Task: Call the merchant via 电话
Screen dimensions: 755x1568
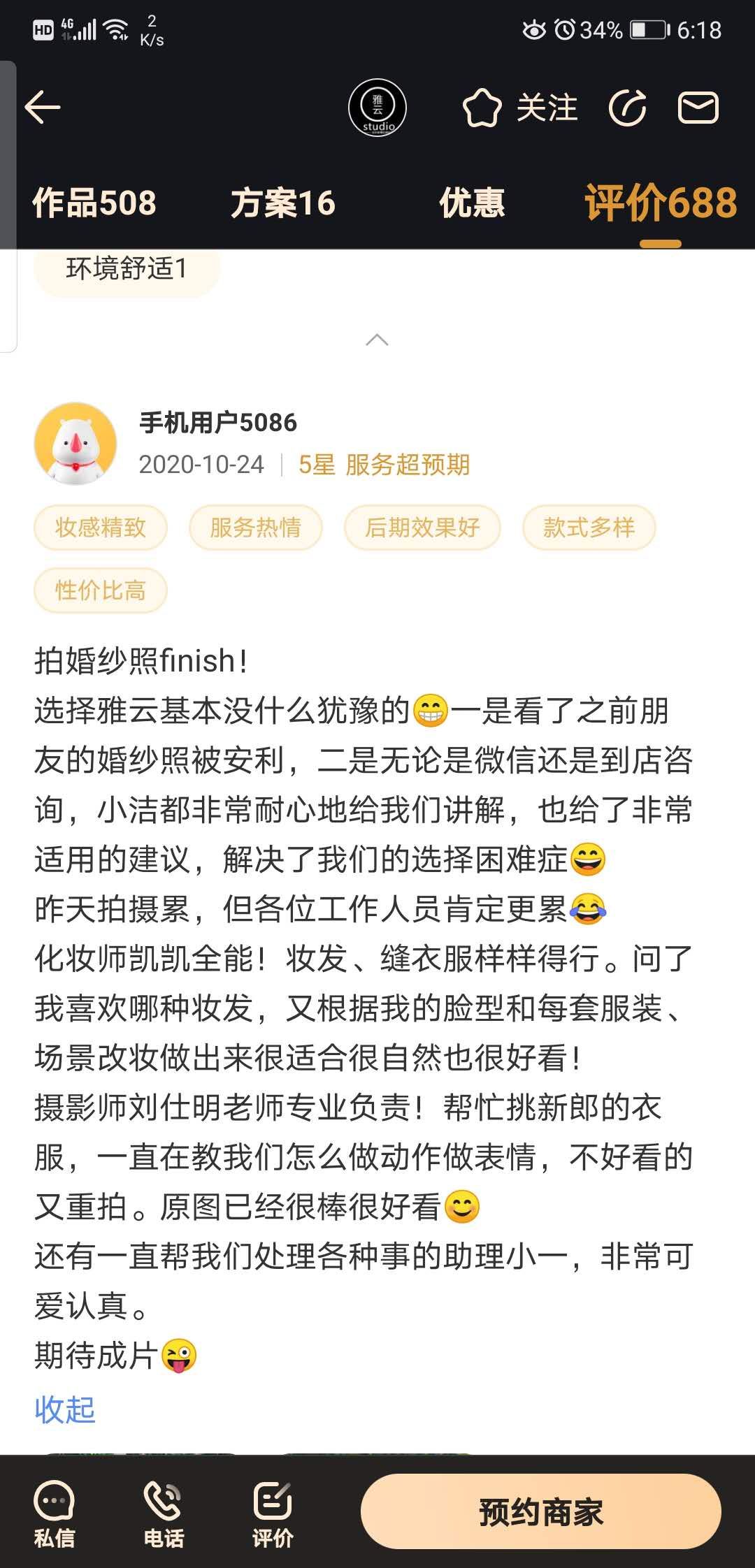Action: 163,1512
